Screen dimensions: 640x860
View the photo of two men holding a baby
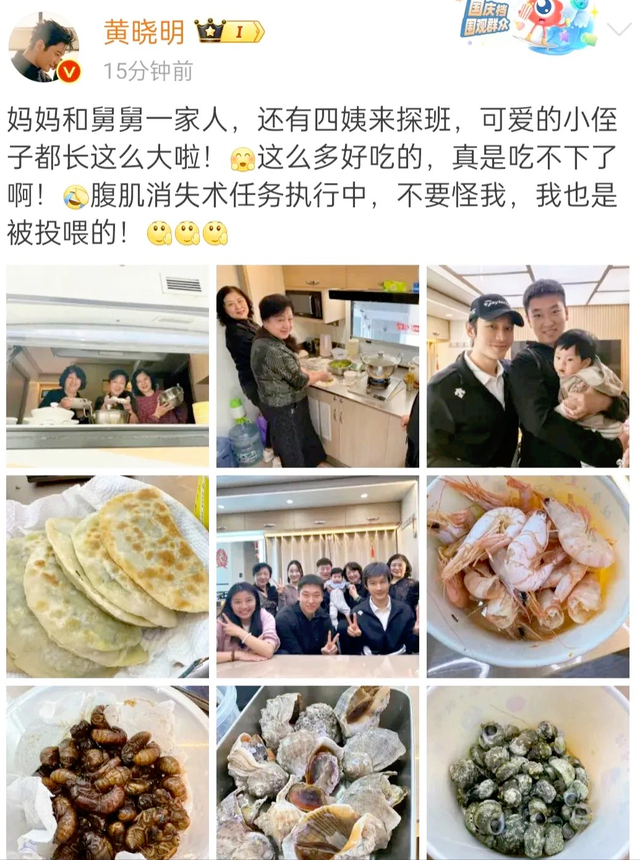[x=528, y=366]
